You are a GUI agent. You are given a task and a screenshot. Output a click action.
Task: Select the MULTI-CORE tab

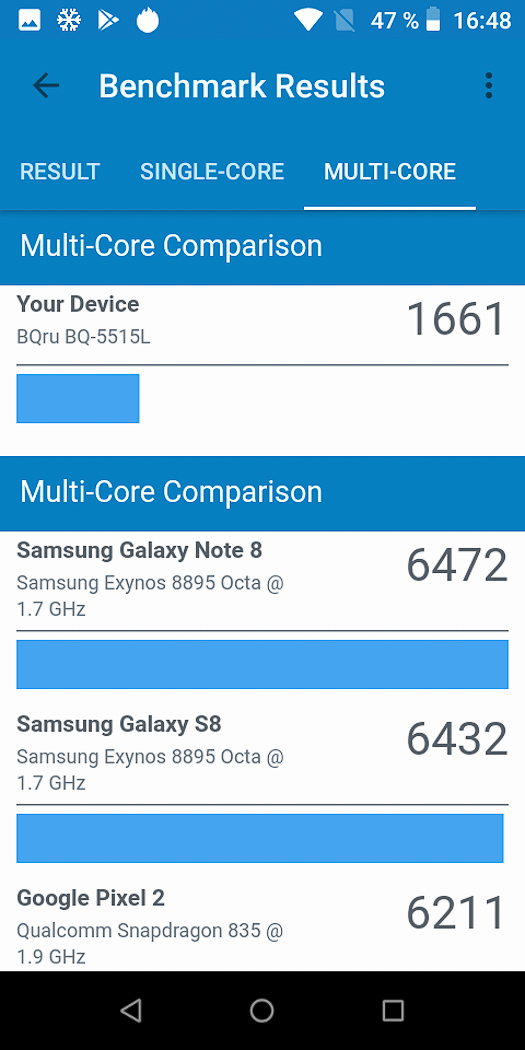[x=390, y=171]
